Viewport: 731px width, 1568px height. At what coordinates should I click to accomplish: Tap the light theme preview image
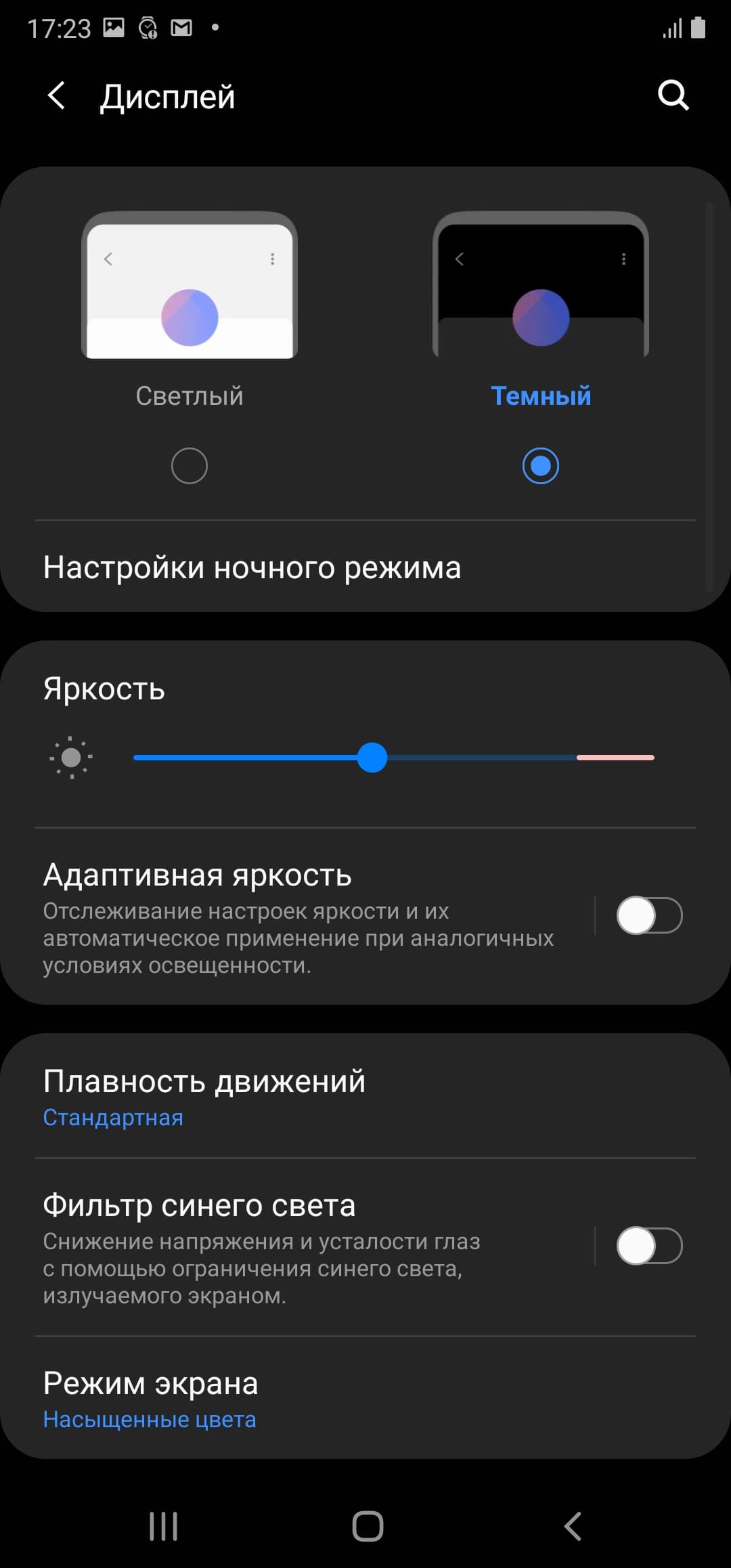pos(190,286)
